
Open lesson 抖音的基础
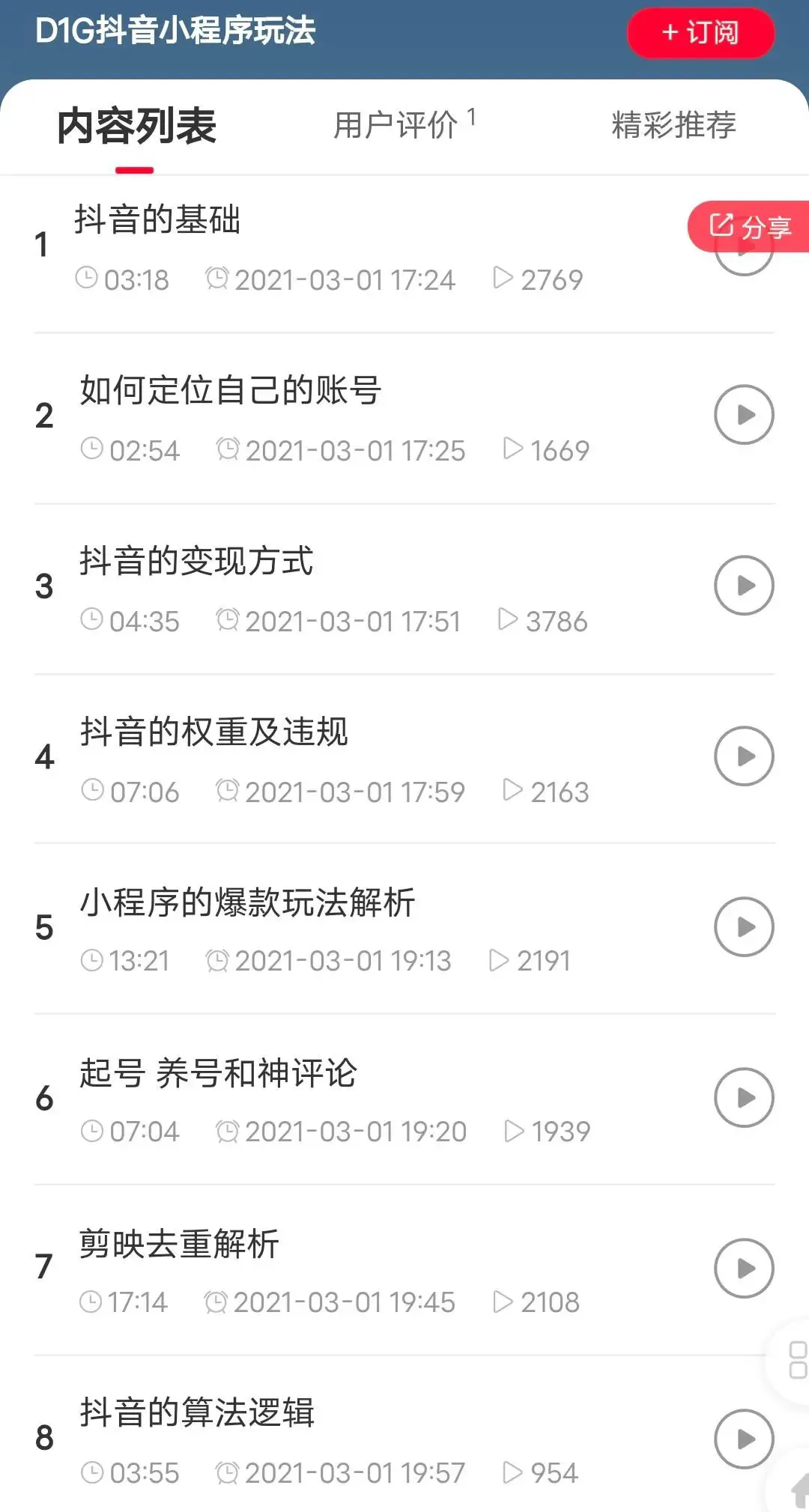(157, 220)
